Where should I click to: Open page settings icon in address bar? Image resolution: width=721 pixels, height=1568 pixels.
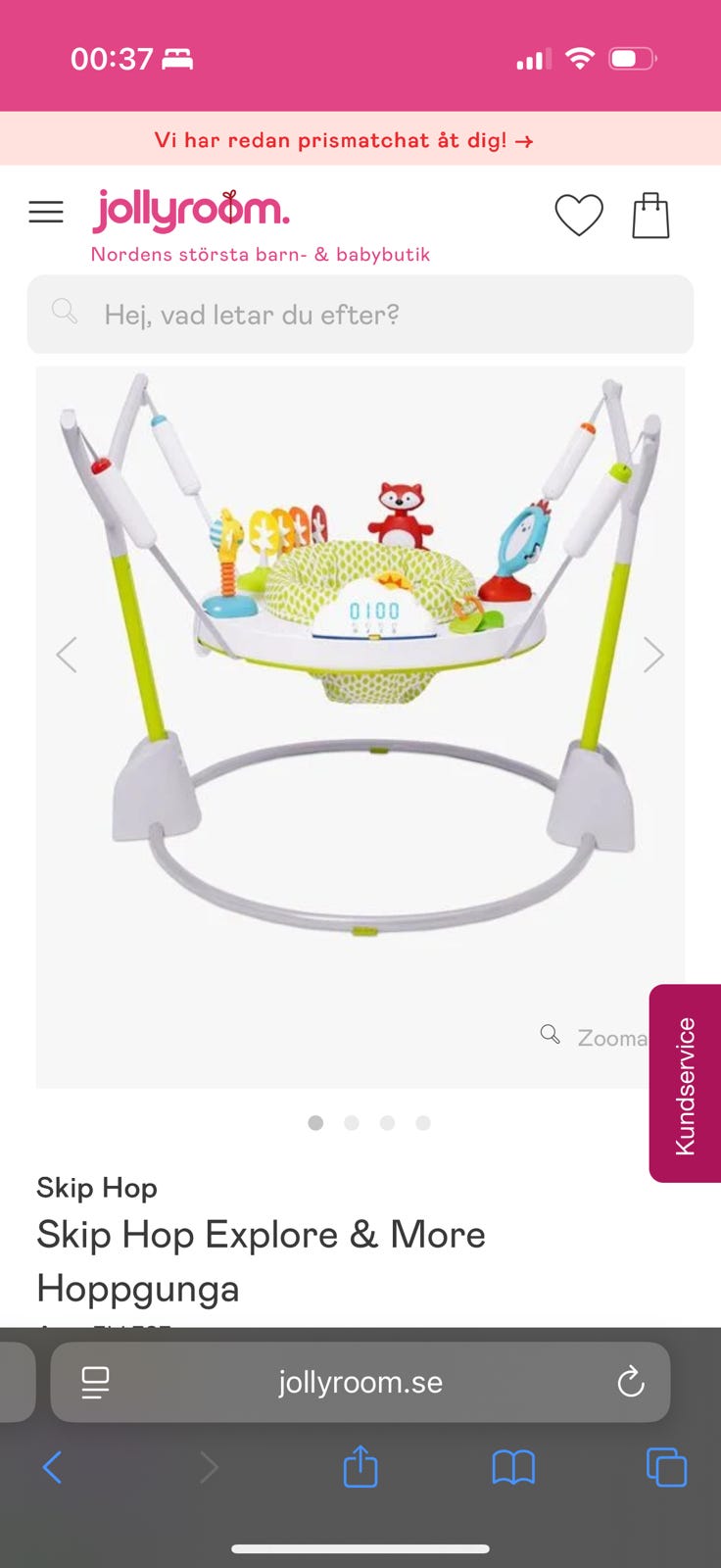(x=95, y=1382)
